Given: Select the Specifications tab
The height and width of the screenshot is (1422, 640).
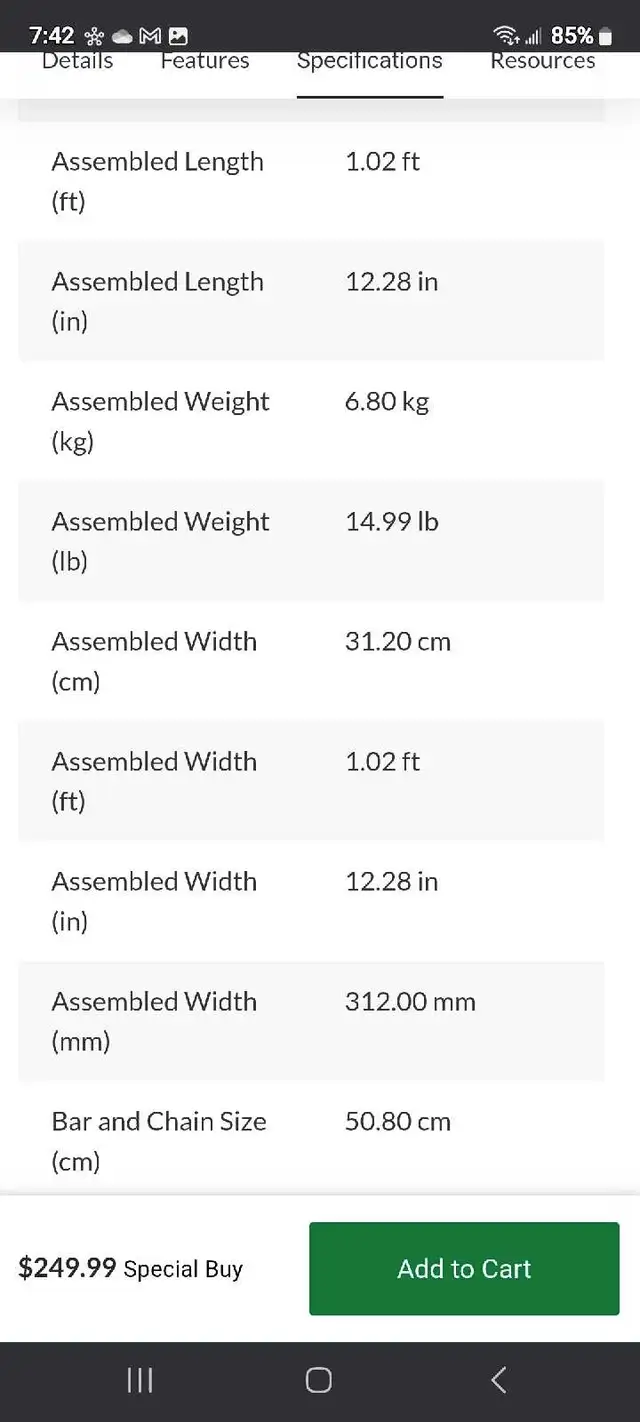Looking at the screenshot, I should pyautogui.click(x=370, y=62).
